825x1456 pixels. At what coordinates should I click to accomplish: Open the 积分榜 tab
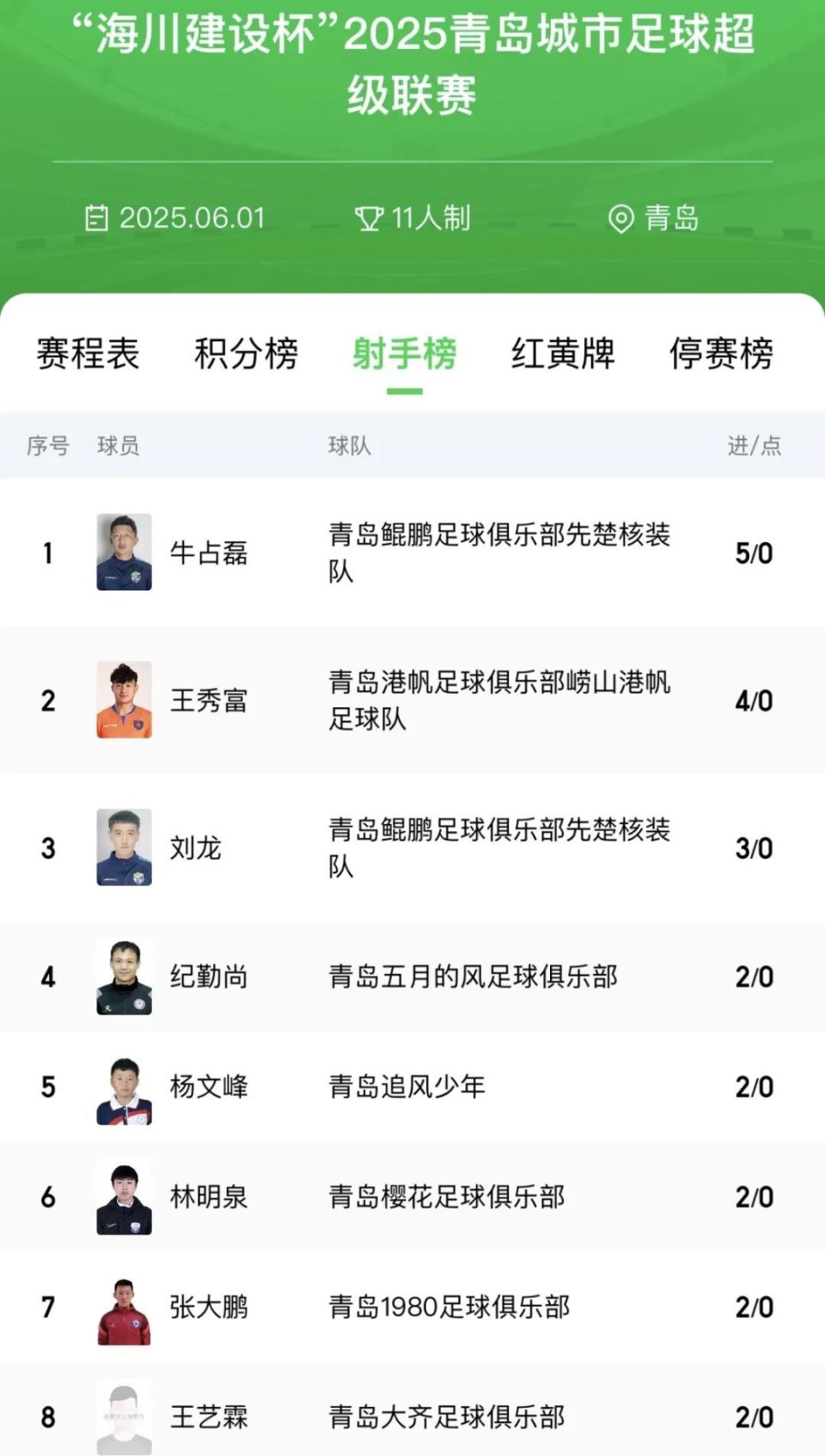246,354
